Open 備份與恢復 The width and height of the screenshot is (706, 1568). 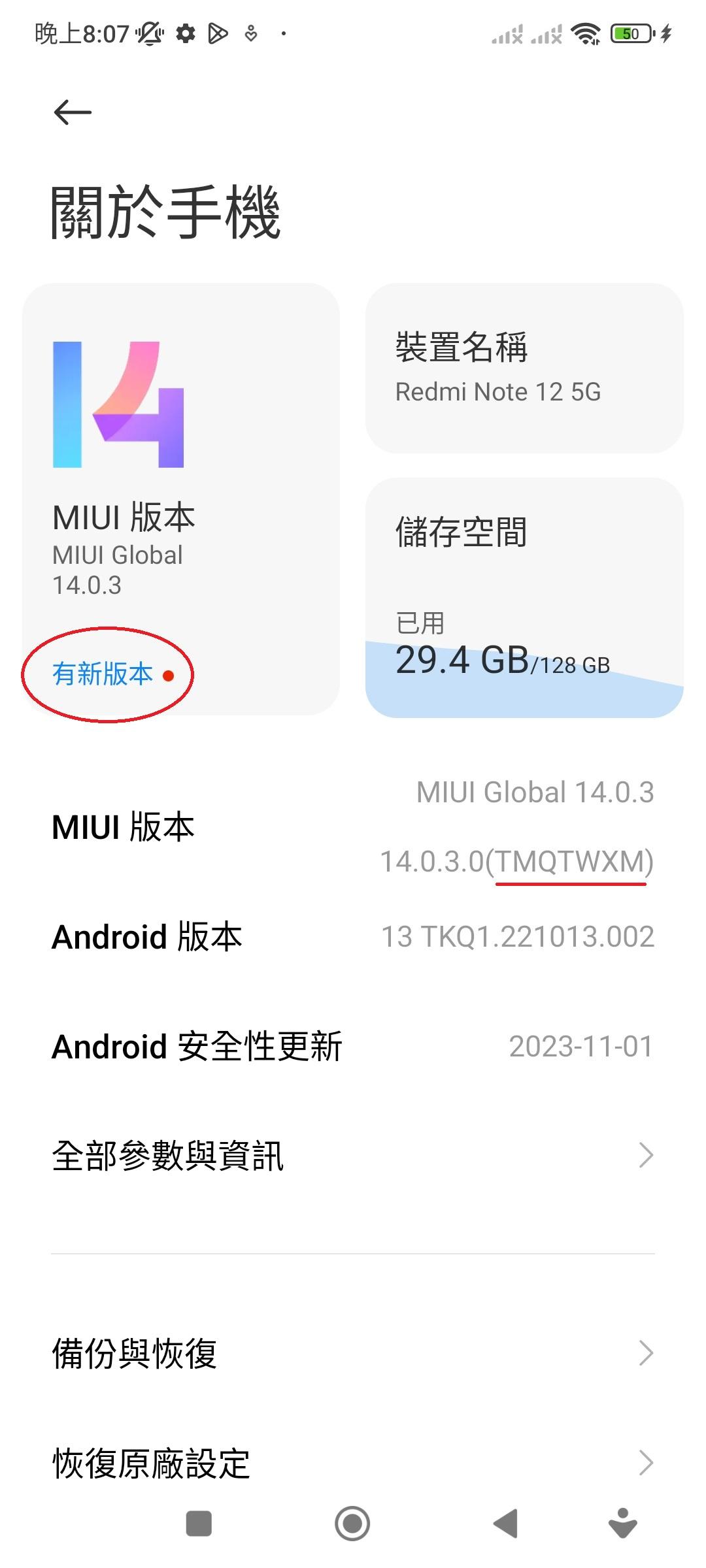coord(353,1353)
